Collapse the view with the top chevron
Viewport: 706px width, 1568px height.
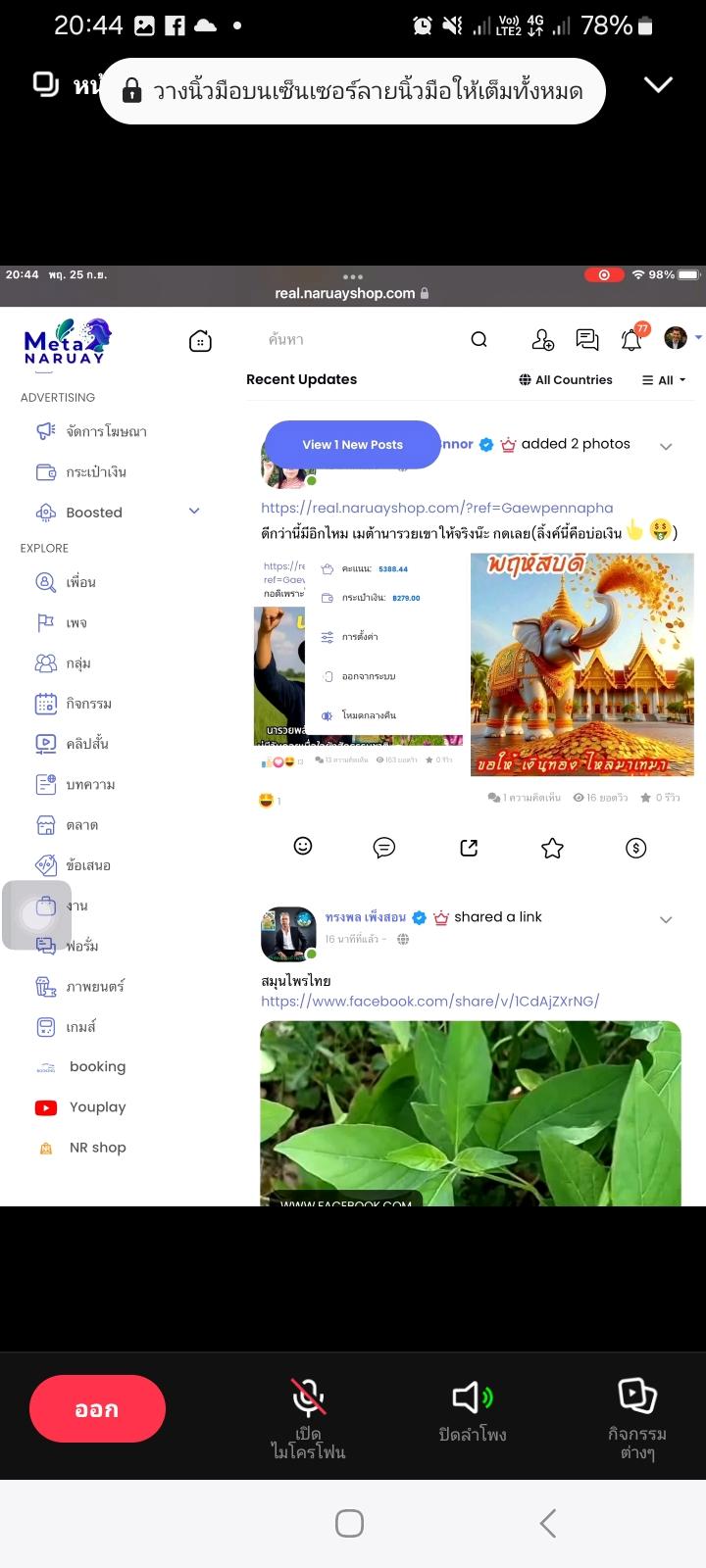[658, 84]
